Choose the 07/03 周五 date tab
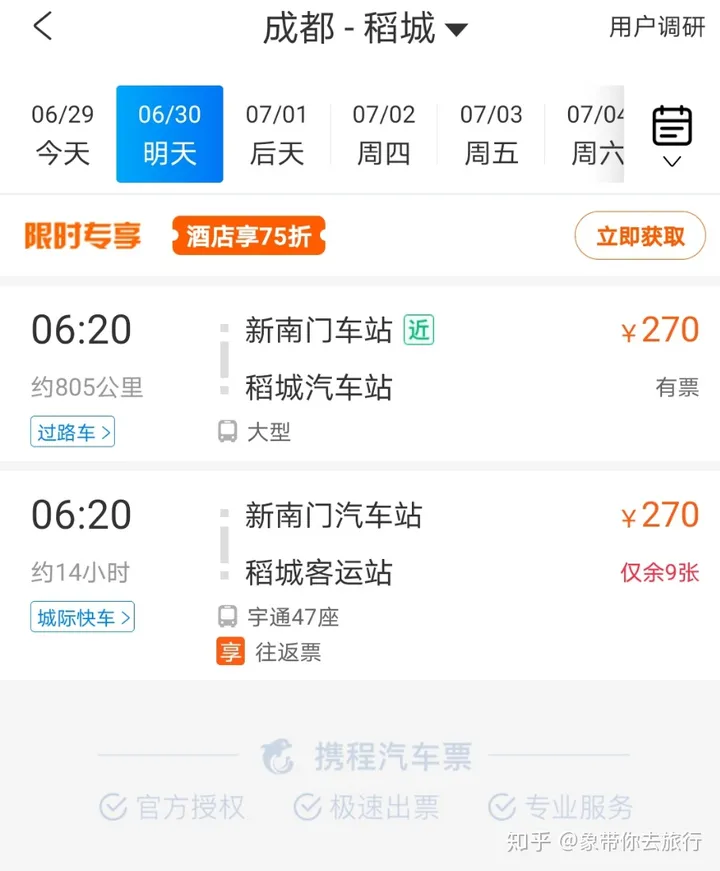 [491, 134]
